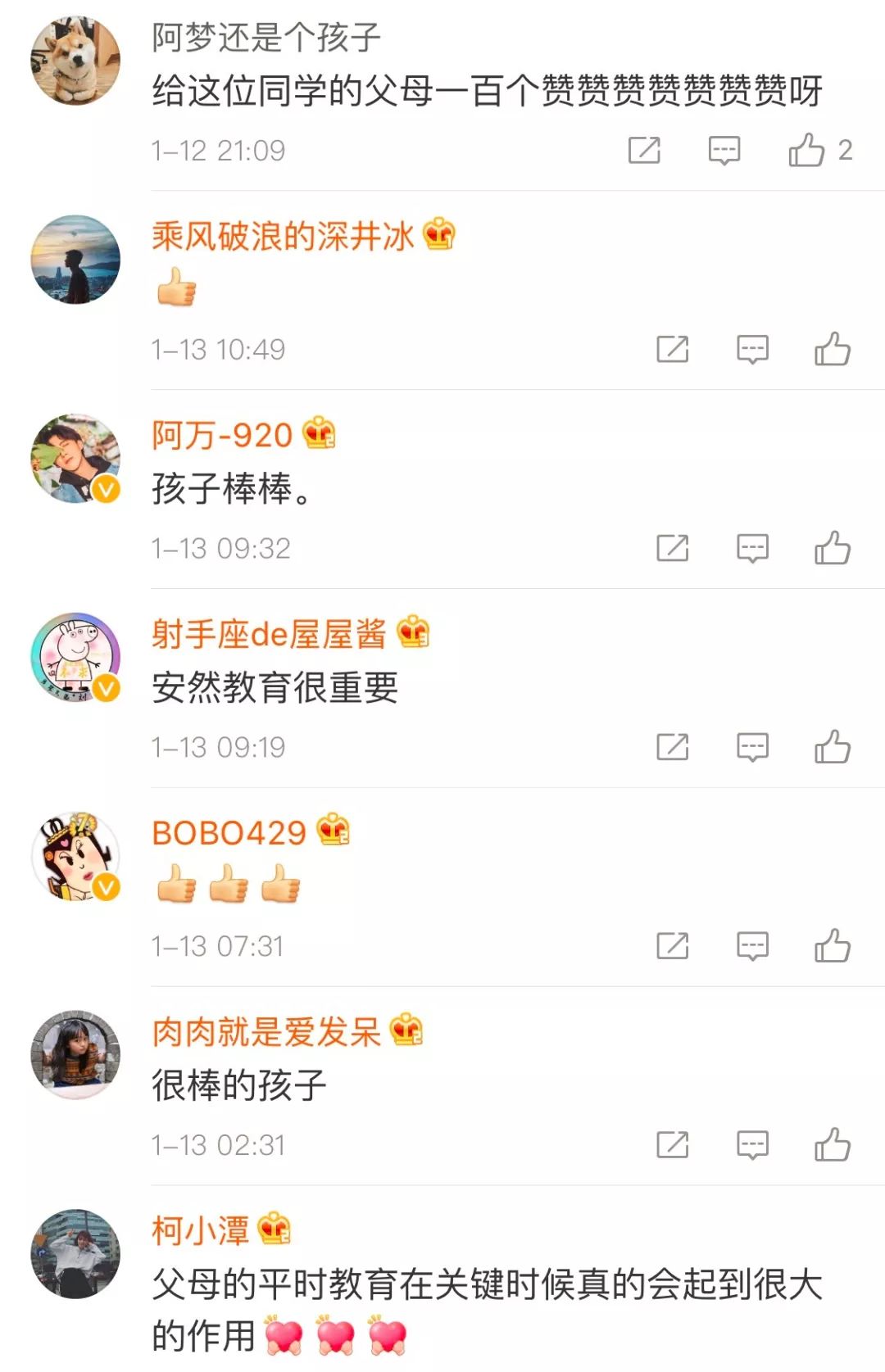Image resolution: width=885 pixels, height=1372 pixels.
Task: Open 乘风破浪的深井冰's profile picture
Action: [x=75, y=260]
